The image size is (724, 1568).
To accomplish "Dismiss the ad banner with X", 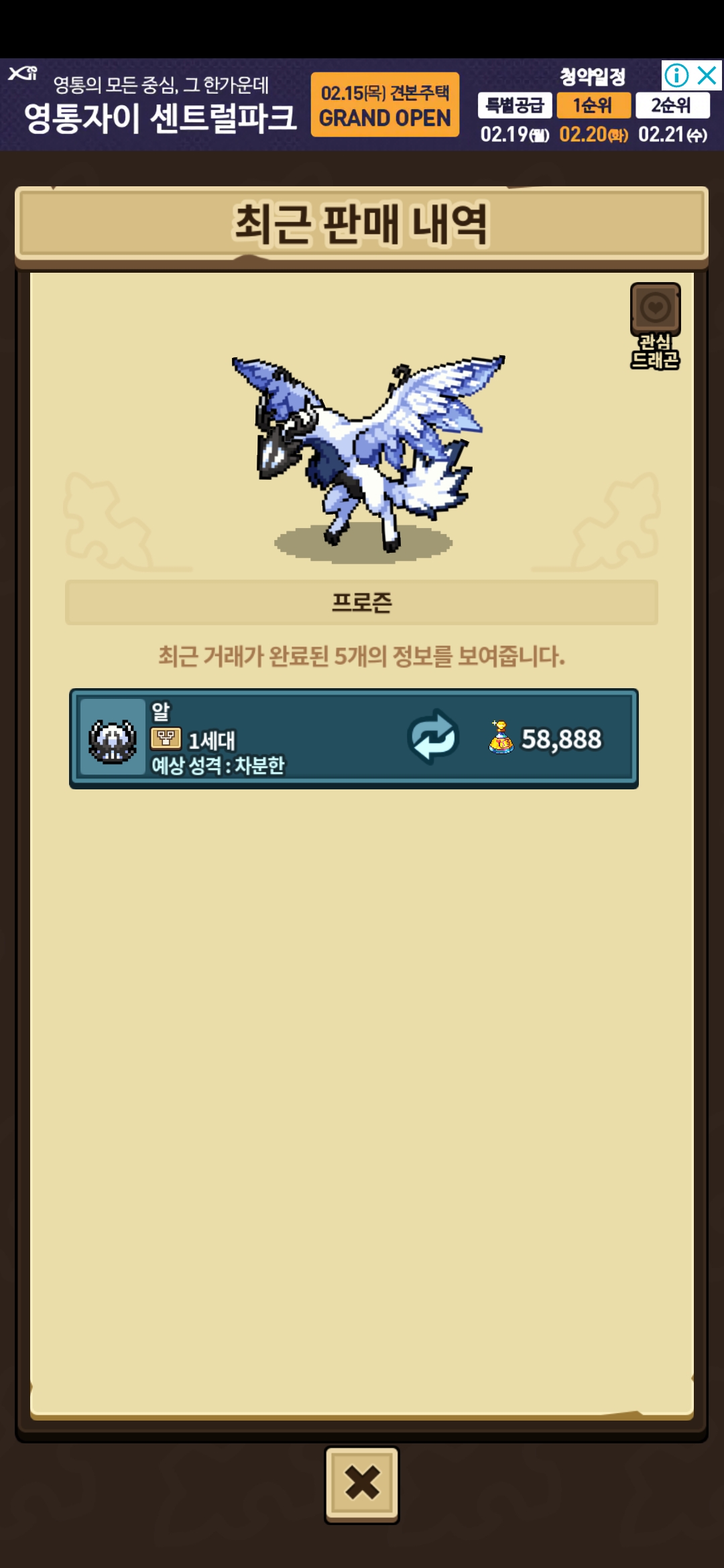I will [x=707, y=75].
